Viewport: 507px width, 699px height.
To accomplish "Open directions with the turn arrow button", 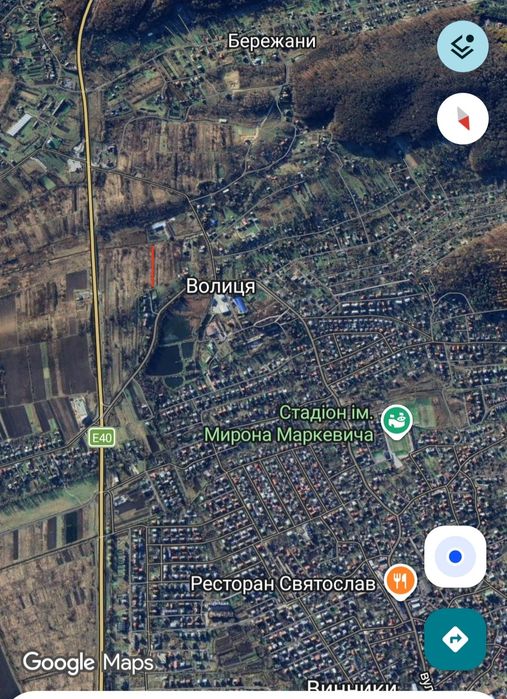I will click(455, 639).
